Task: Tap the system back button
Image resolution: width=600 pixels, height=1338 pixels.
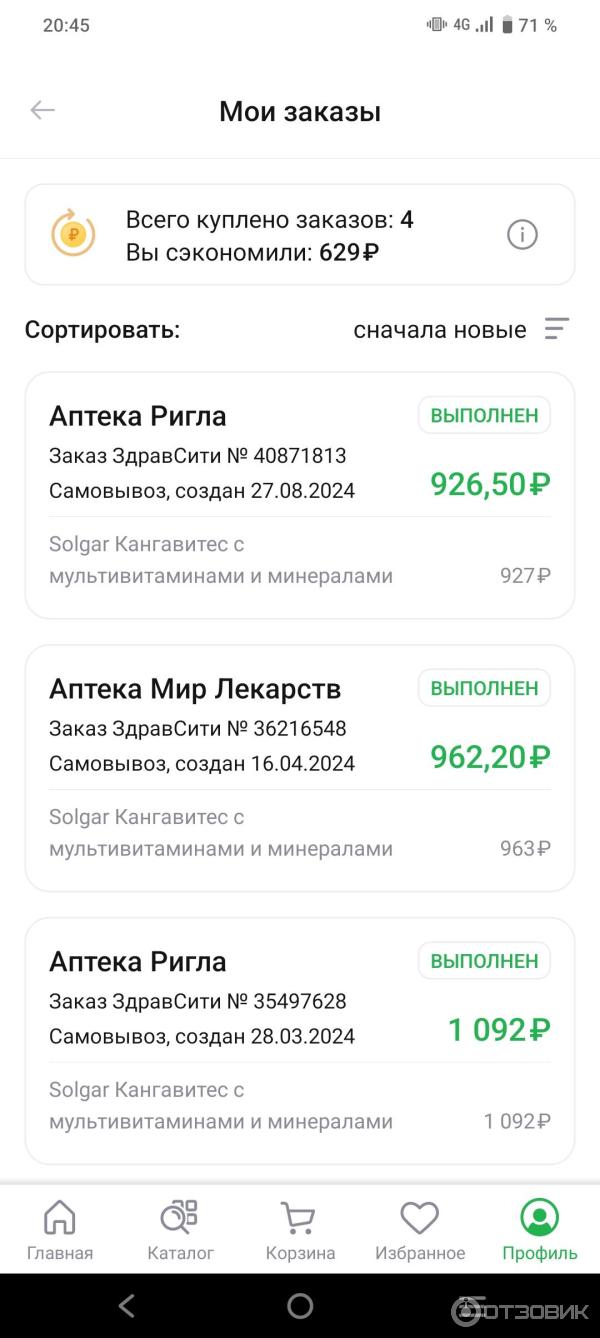Action: click(x=126, y=1305)
